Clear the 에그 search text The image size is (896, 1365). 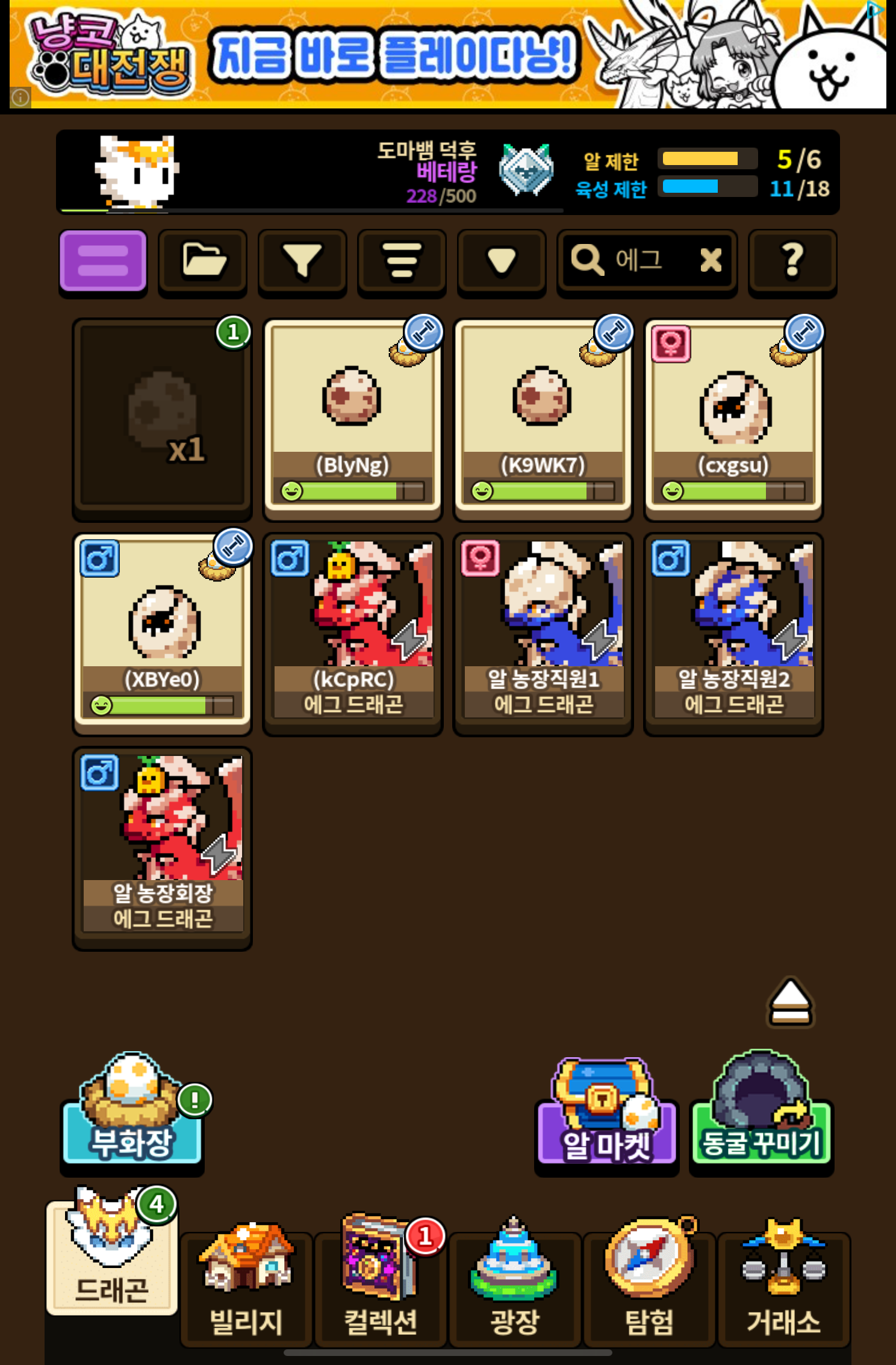coord(711,260)
